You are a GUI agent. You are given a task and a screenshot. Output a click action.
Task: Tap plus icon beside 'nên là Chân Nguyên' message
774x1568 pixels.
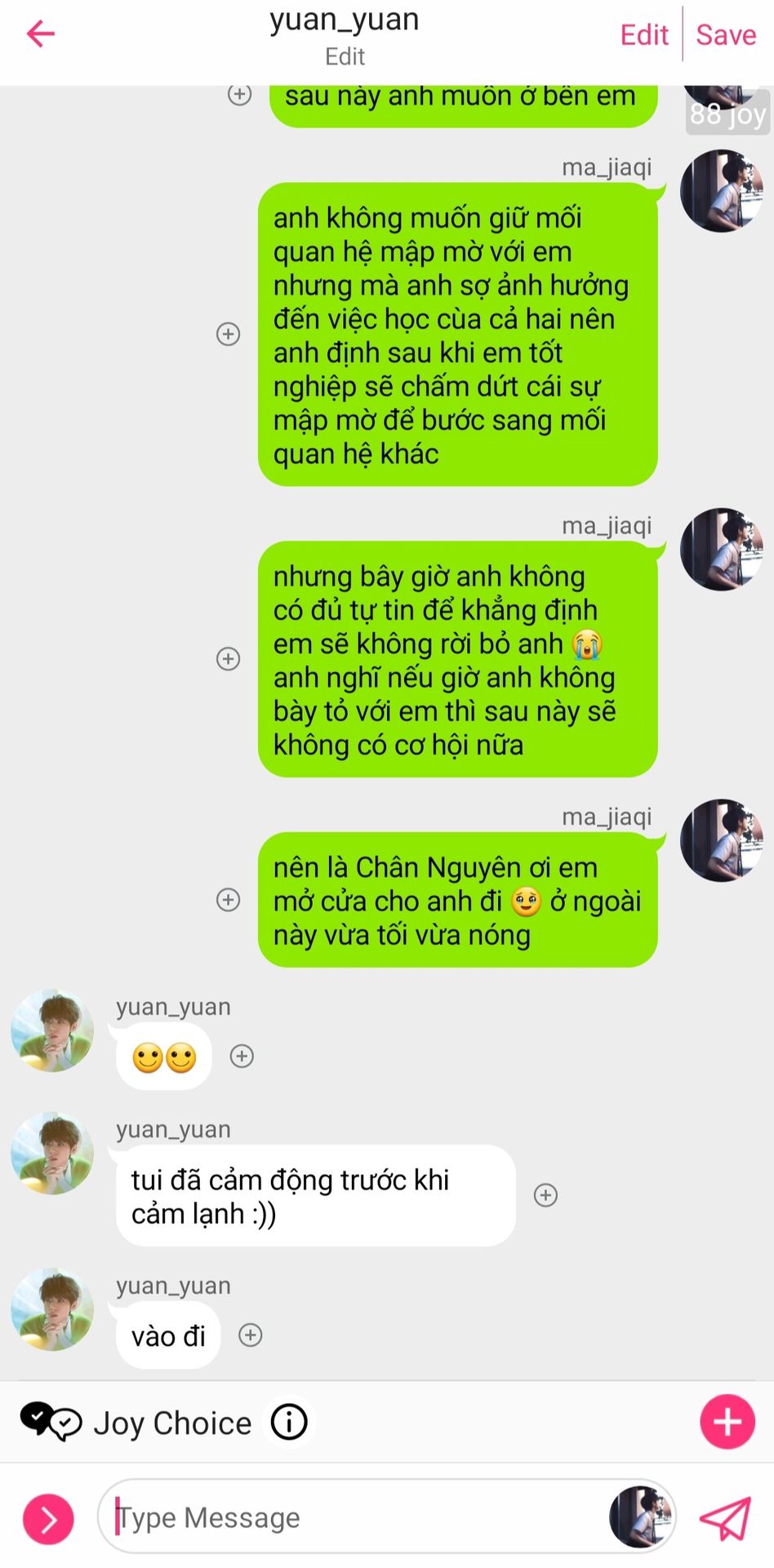pos(228,900)
